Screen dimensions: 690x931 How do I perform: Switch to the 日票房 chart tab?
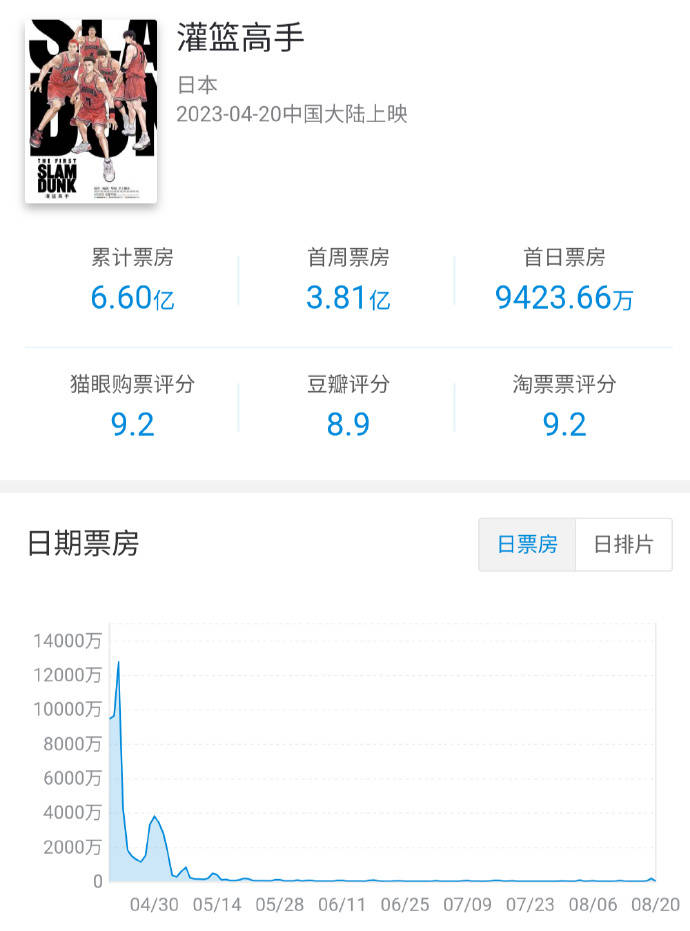click(x=527, y=545)
